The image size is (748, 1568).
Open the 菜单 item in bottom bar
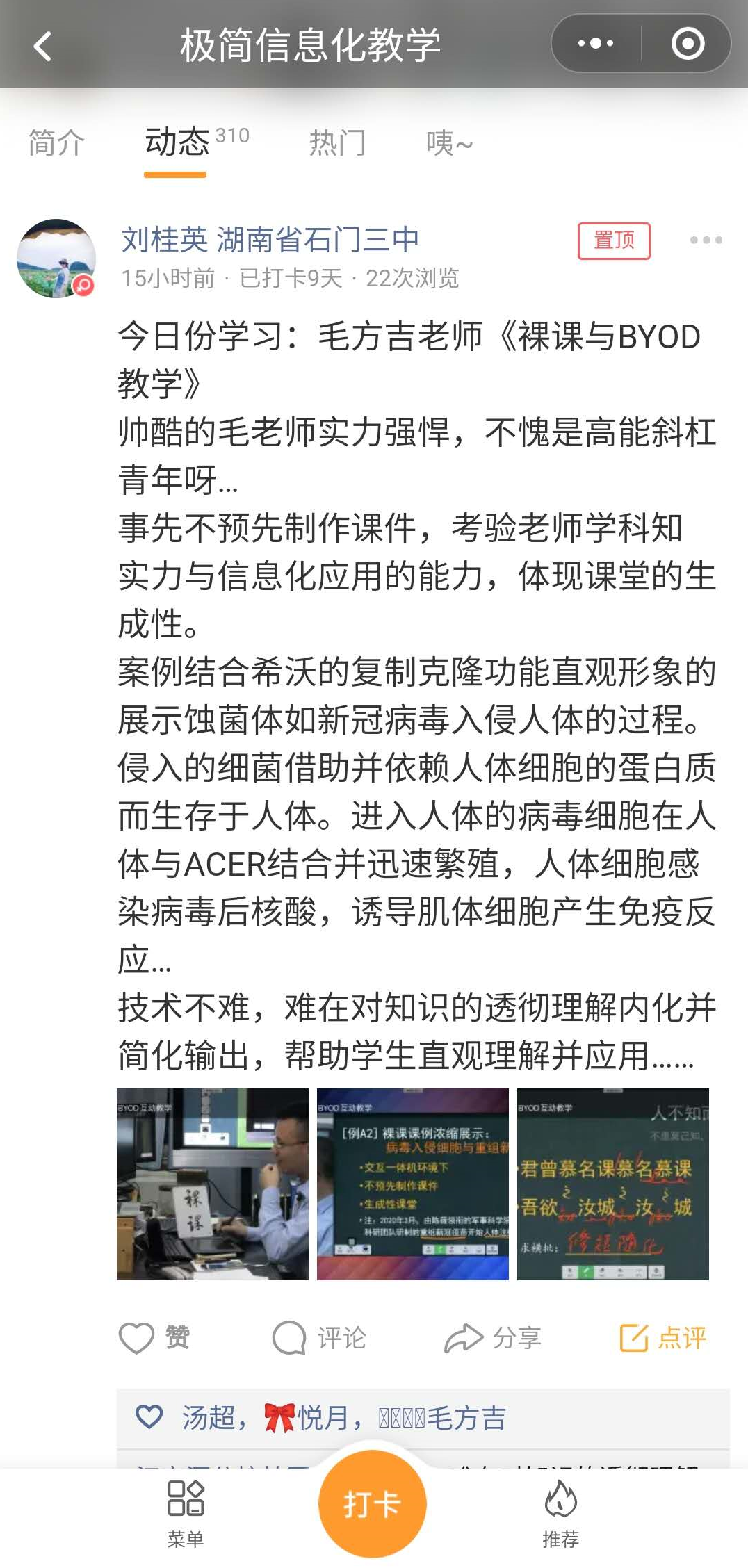(186, 1514)
